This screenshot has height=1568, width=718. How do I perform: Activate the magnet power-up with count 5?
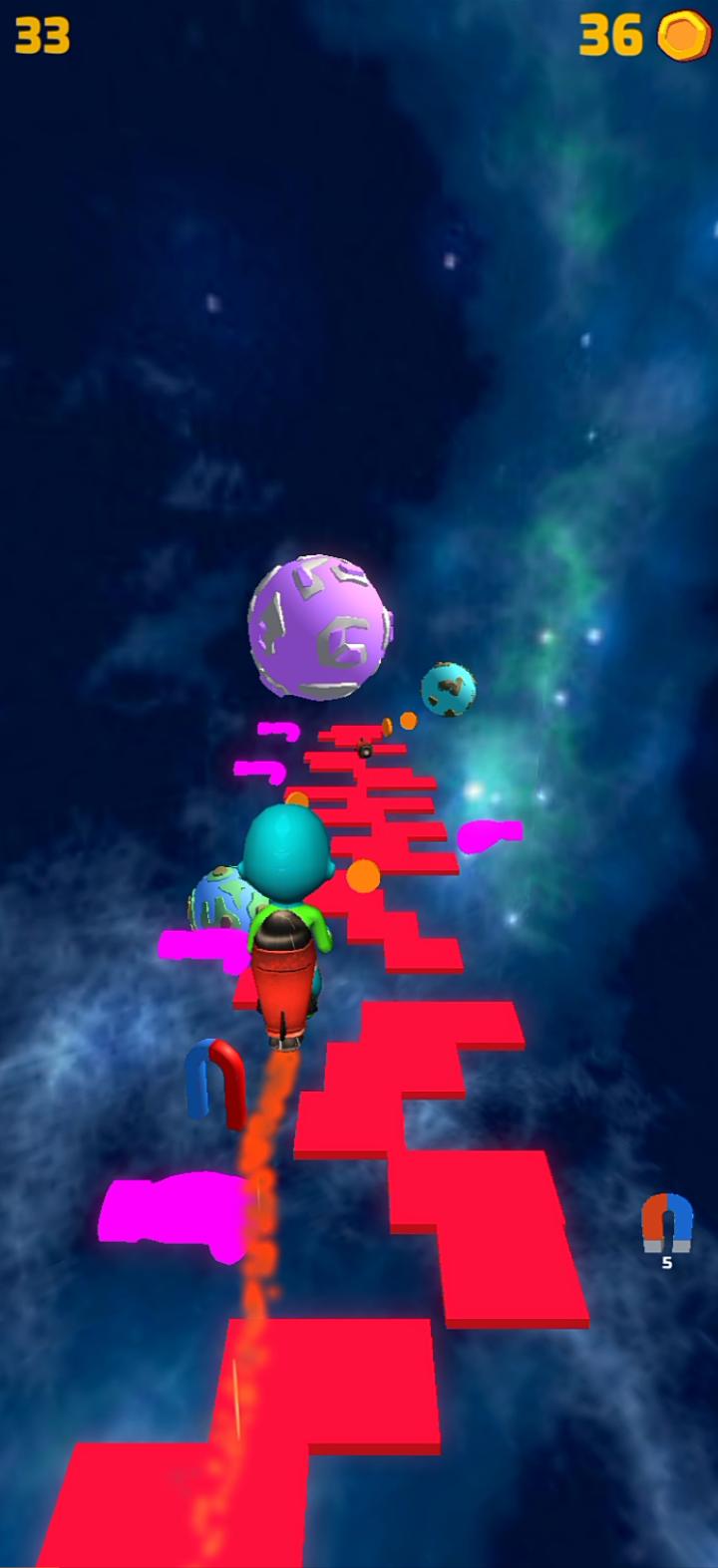coord(666,1224)
